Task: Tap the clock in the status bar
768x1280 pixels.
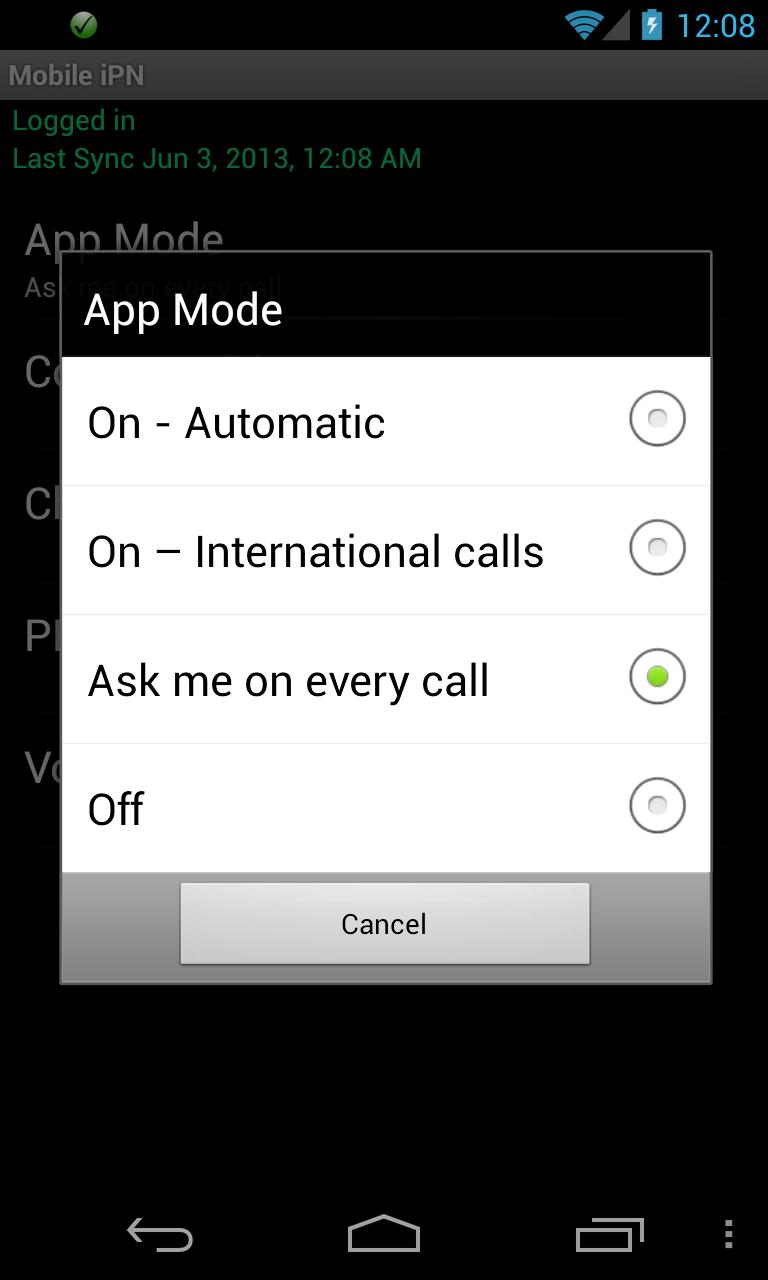Action: click(716, 26)
